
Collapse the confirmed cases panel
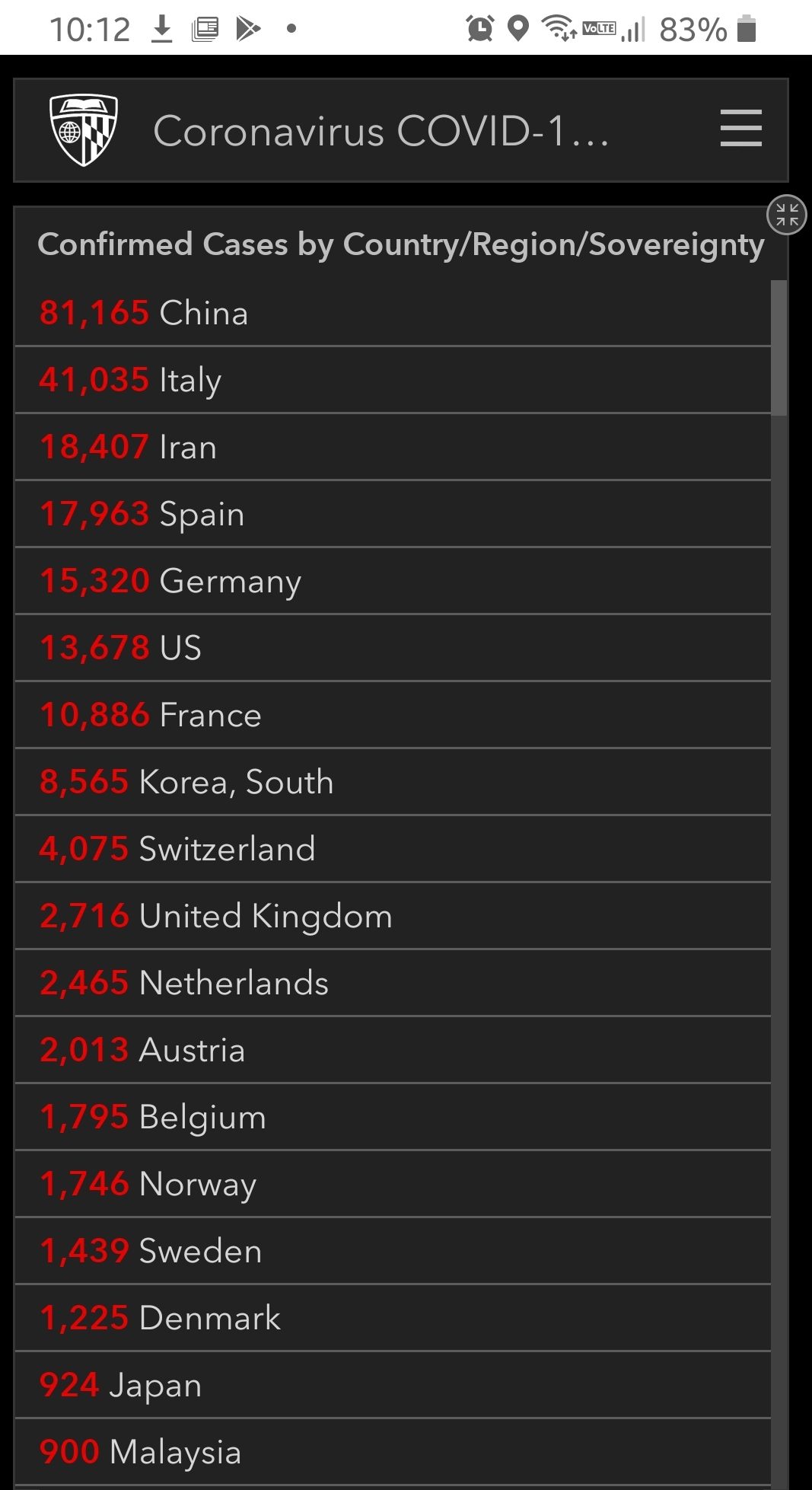click(787, 215)
